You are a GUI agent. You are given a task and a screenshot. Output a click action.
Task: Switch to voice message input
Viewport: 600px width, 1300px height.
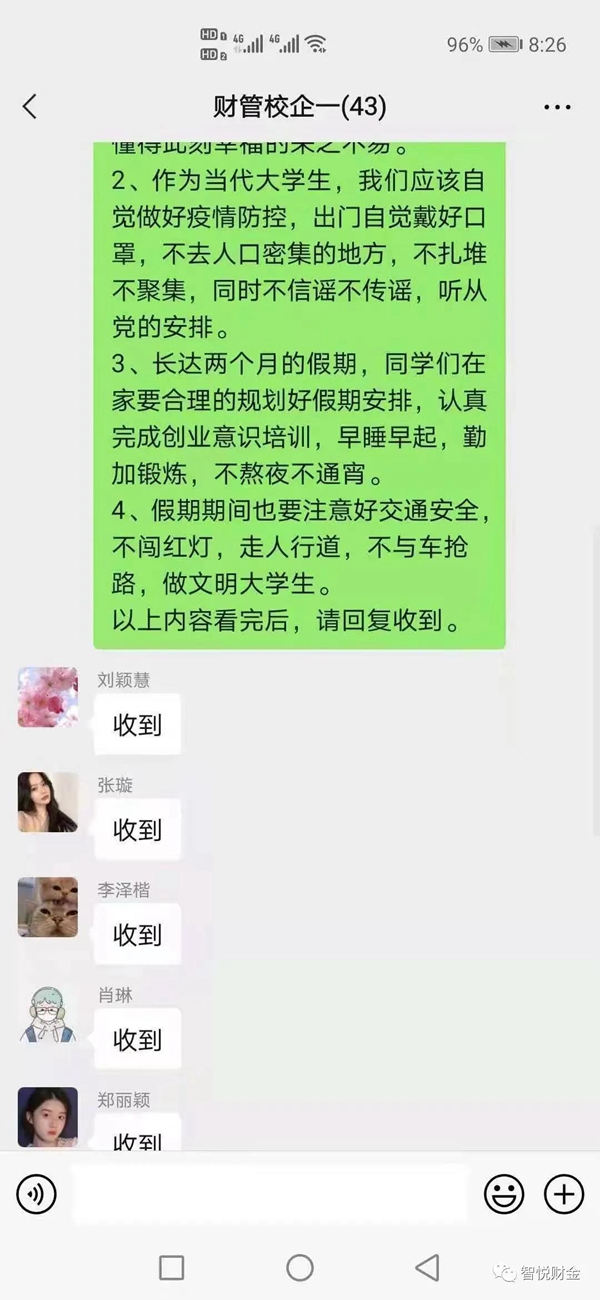pyautogui.click(x=37, y=1193)
